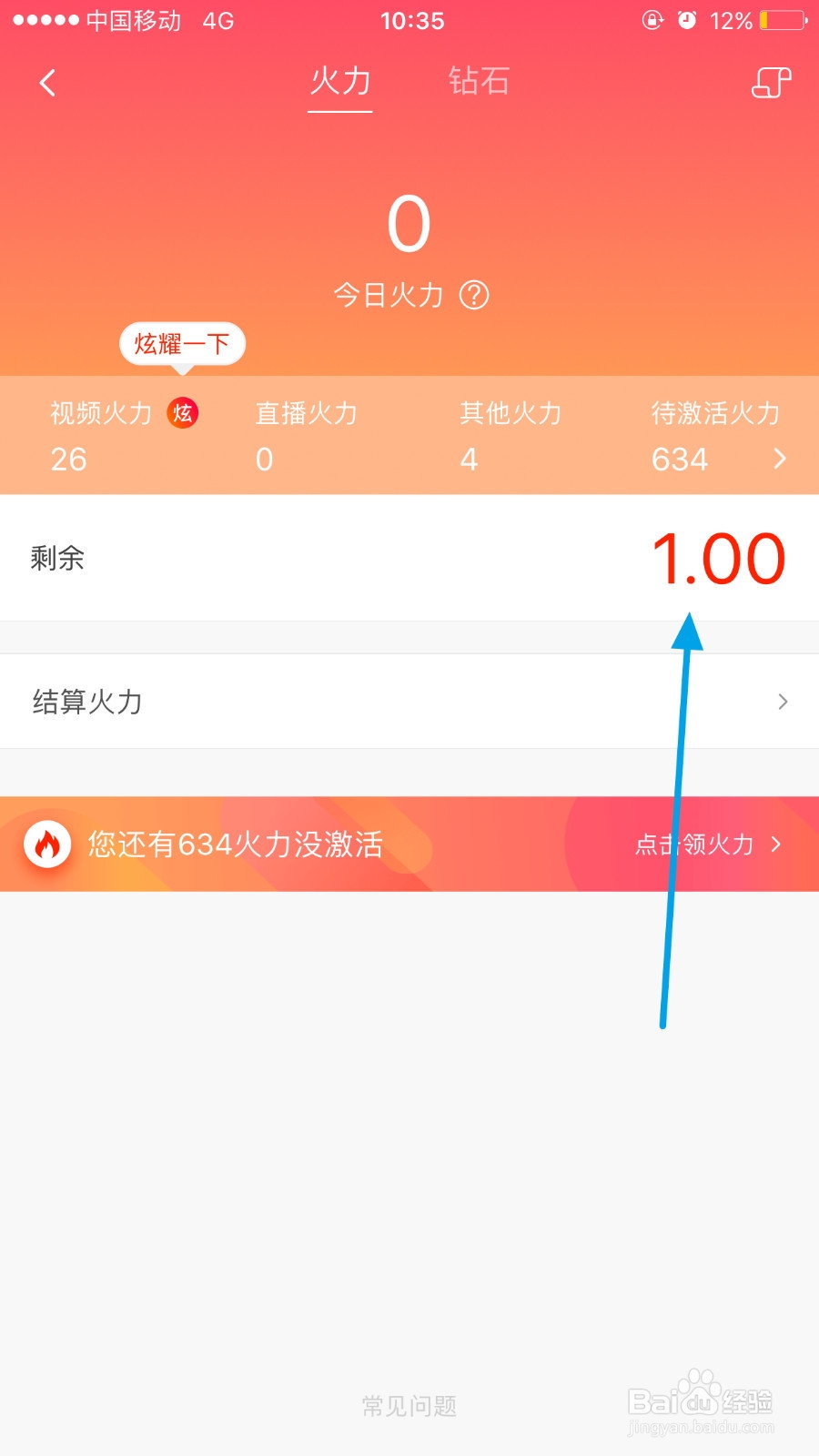Click the 炫 badge next to 视频火力

pyautogui.click(x=182, y=413)
